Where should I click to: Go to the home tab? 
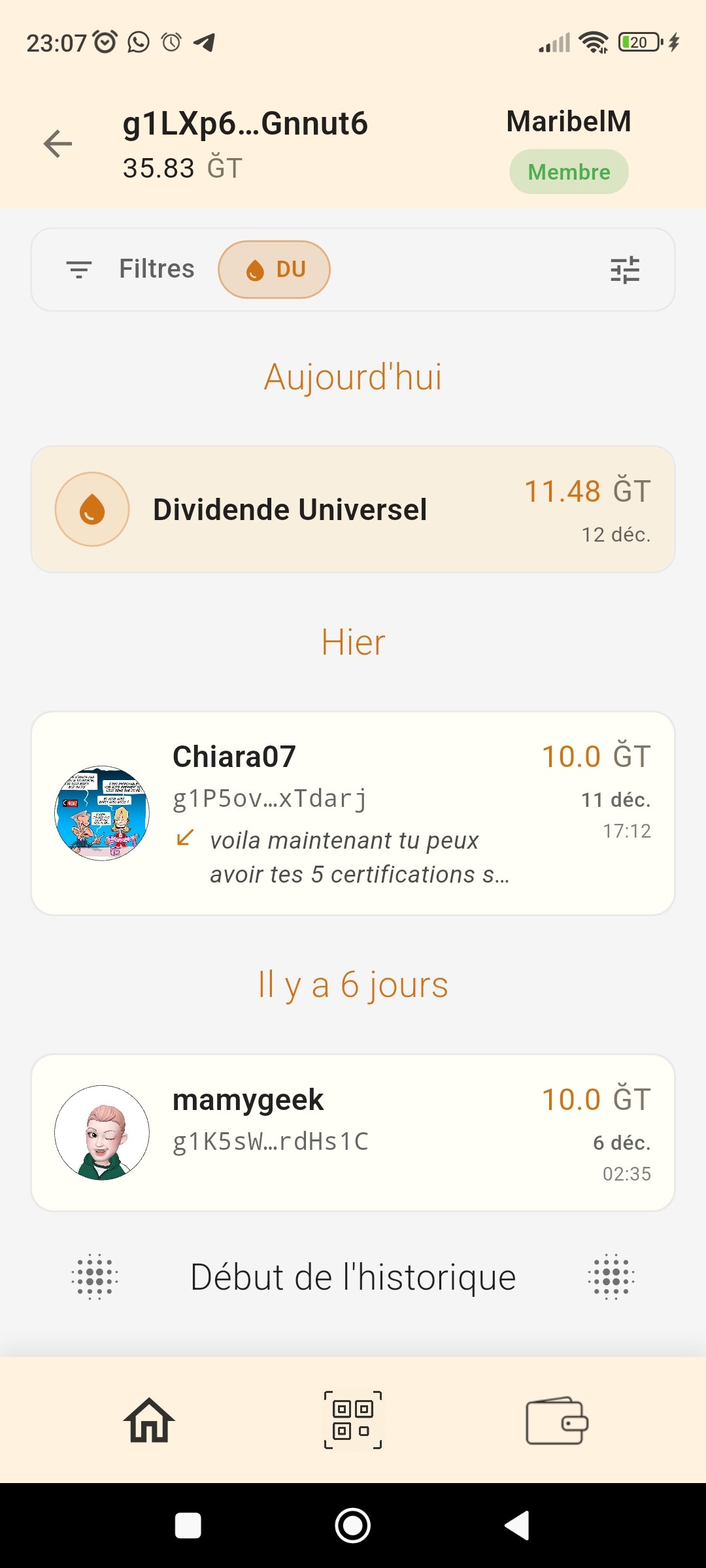click(149, 1420)
